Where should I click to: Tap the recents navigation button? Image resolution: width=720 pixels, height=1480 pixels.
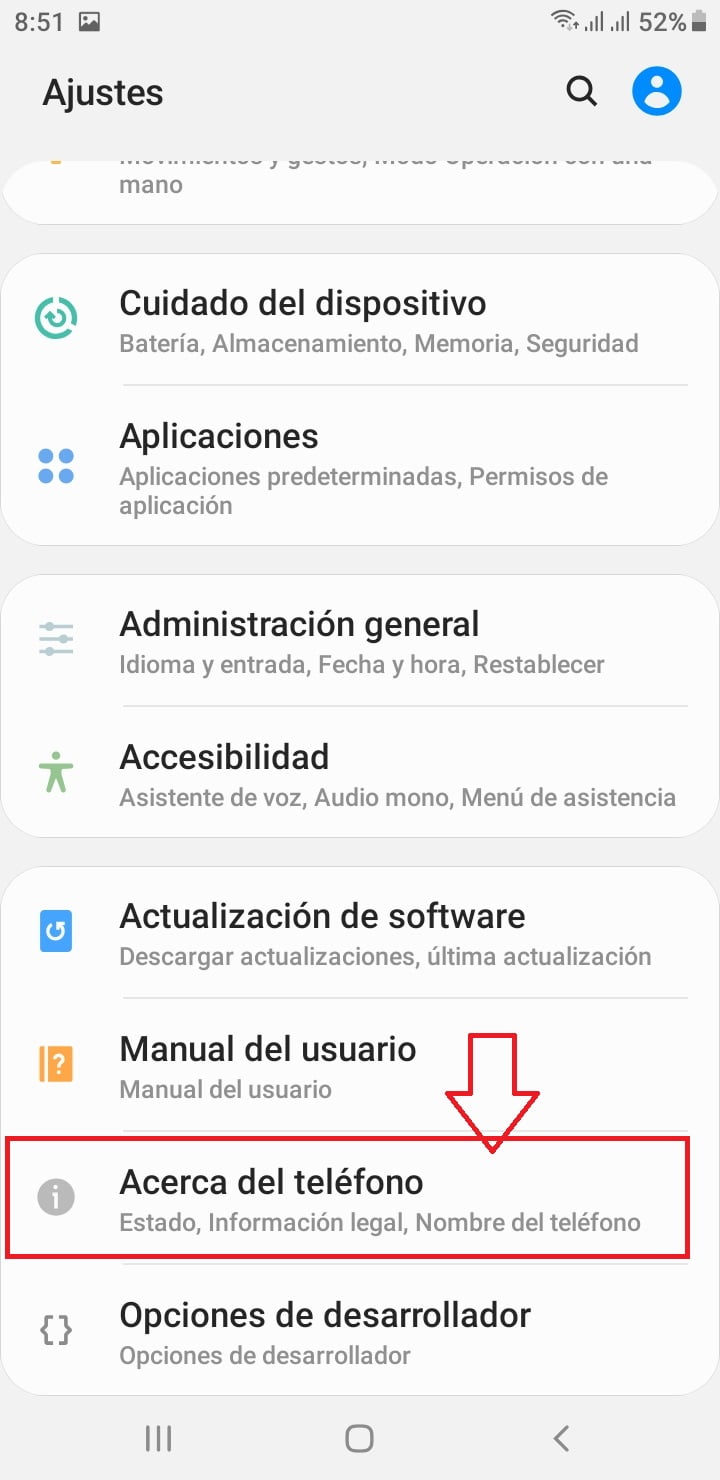pos(158,1438)
